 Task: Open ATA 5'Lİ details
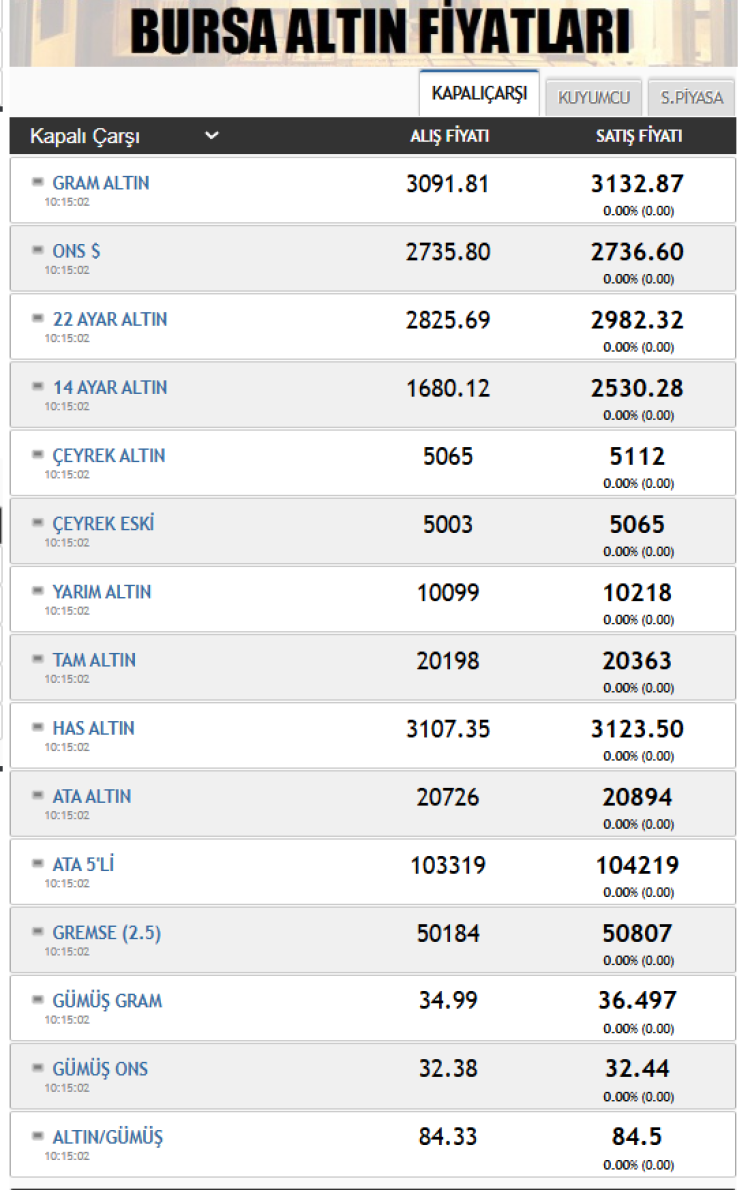pos(83,864)
